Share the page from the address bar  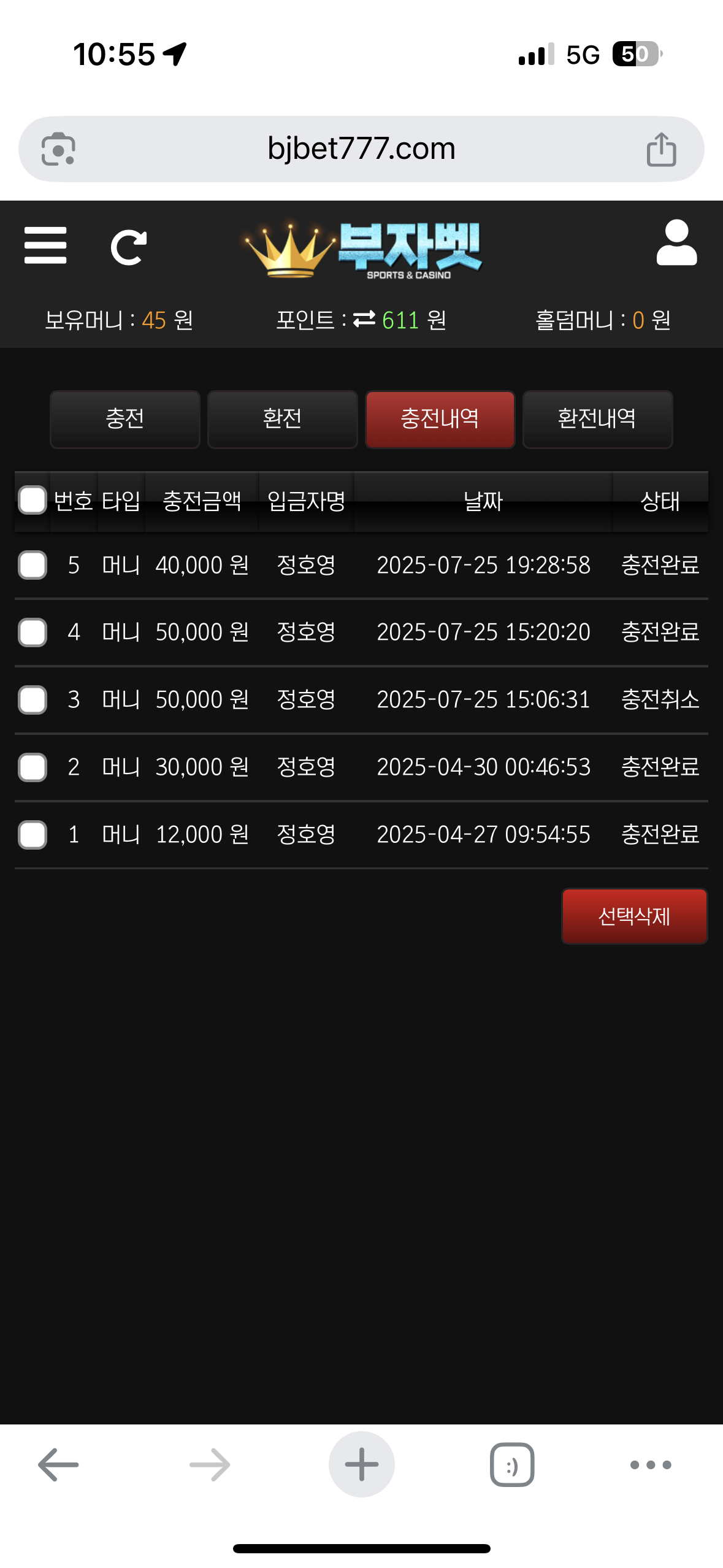pyautogui.click(x=661, y=149)
